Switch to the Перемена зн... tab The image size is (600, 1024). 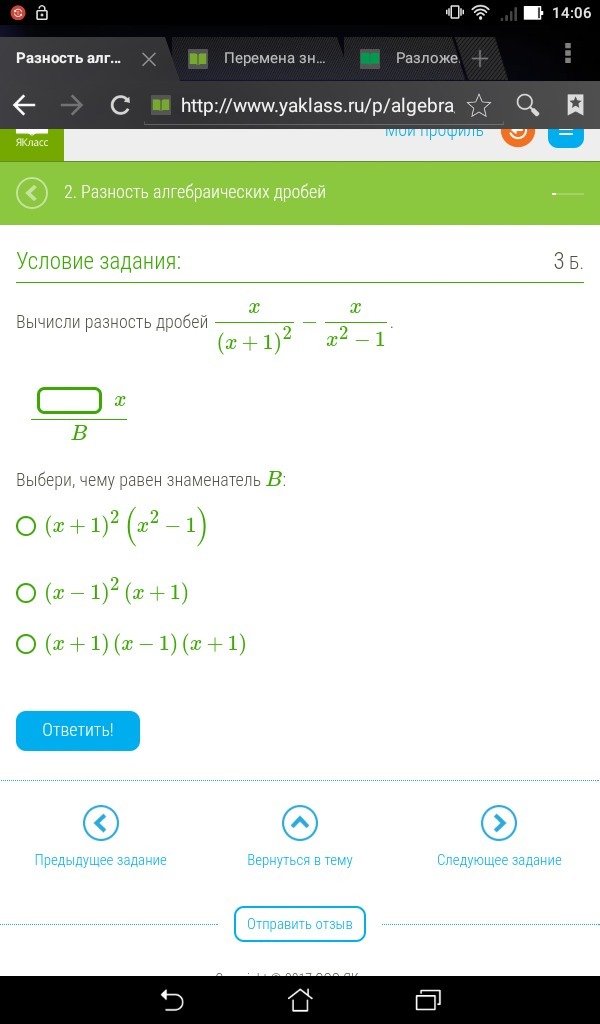pos(260,59)
